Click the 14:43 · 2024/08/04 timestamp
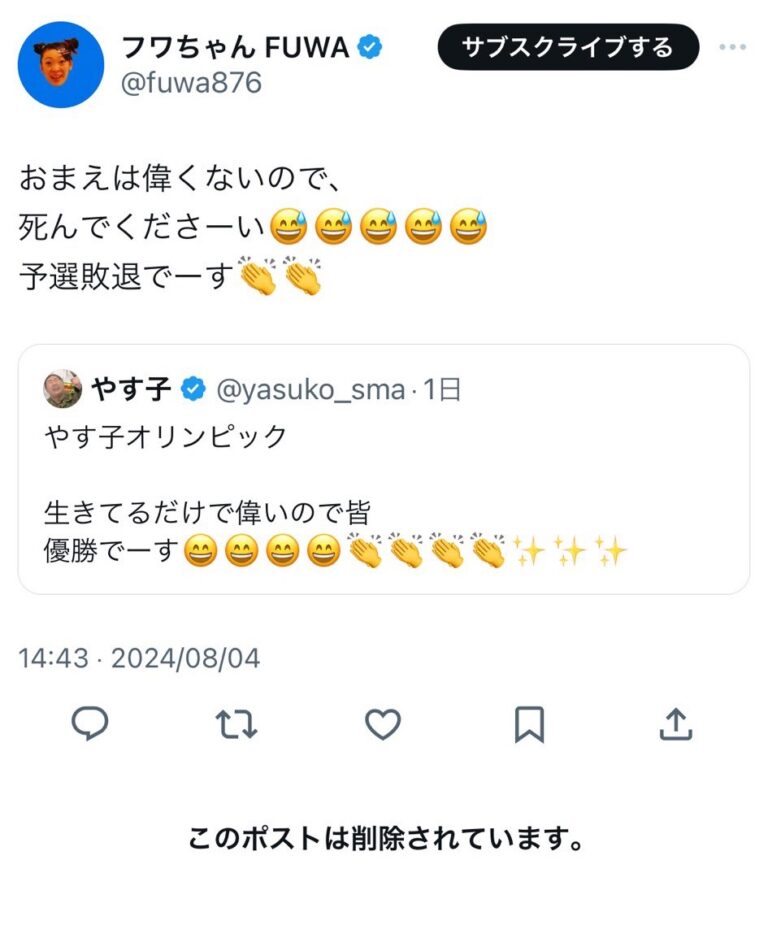The width and height of the screenshot is (768, 938). [x=139, y=657]
